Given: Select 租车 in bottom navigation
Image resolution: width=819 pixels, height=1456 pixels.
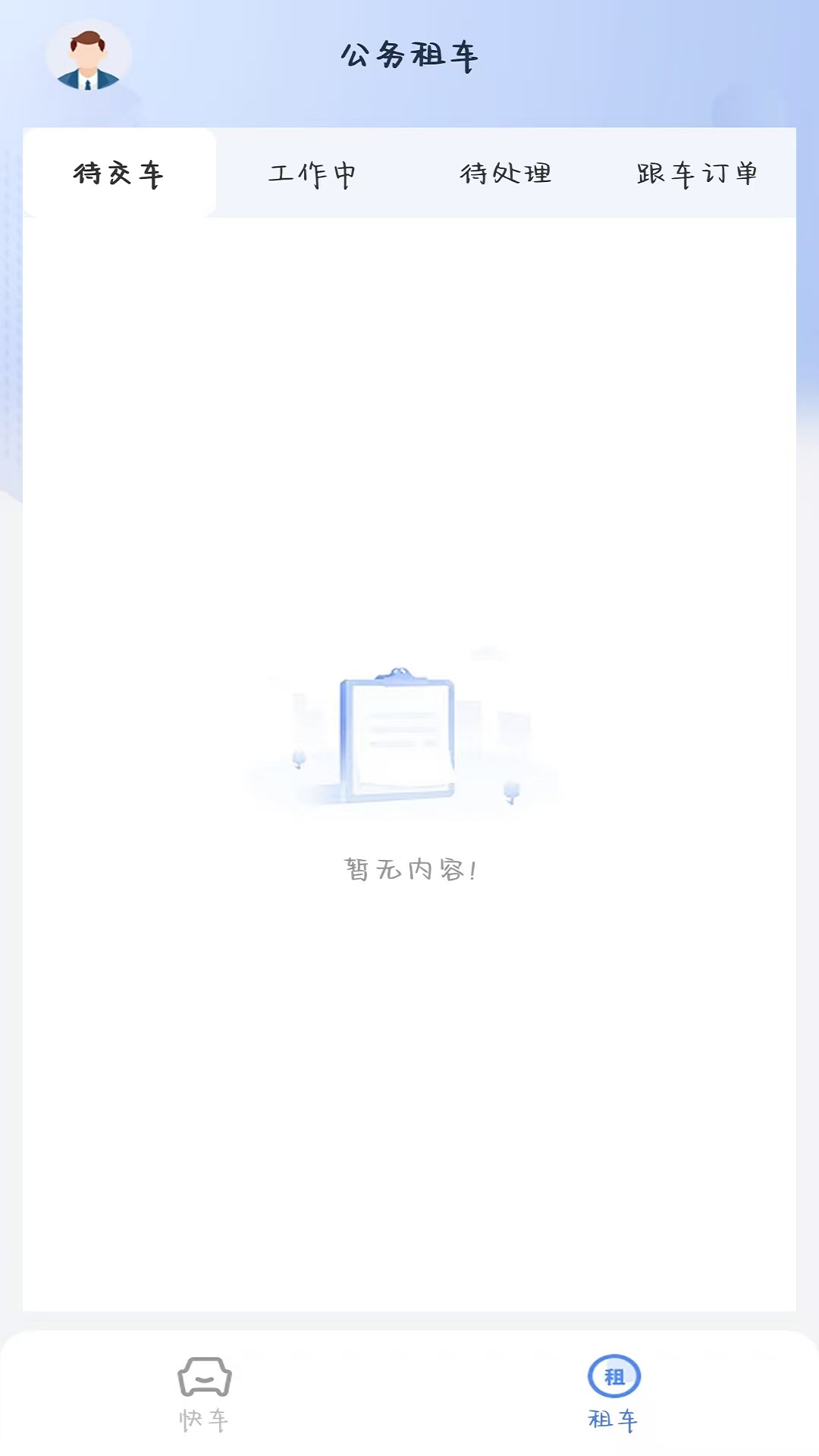Looking at the screenshot, I should click(613, 1394).
